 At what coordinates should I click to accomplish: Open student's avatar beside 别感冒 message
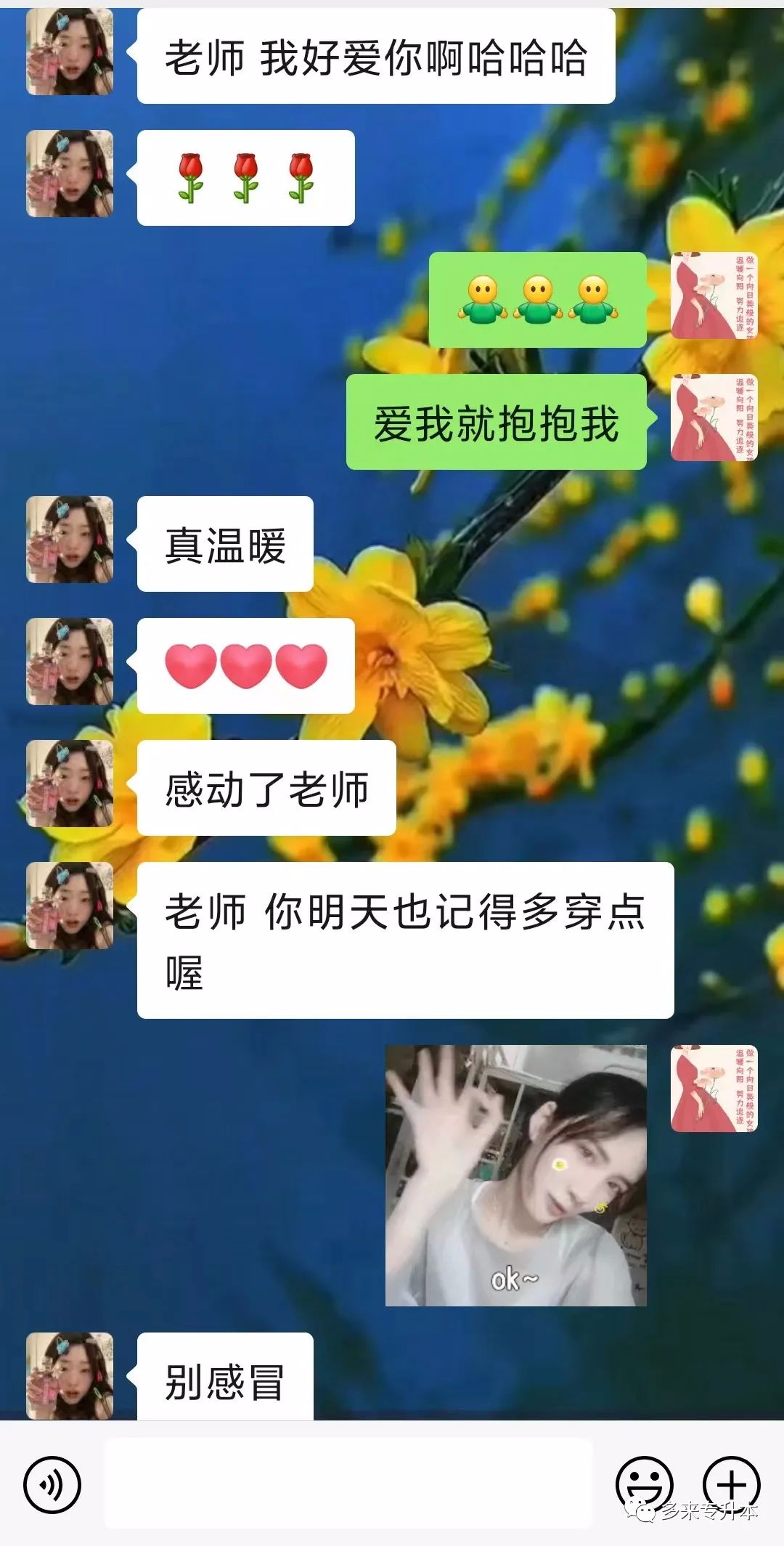click(x=70, y=1375)
